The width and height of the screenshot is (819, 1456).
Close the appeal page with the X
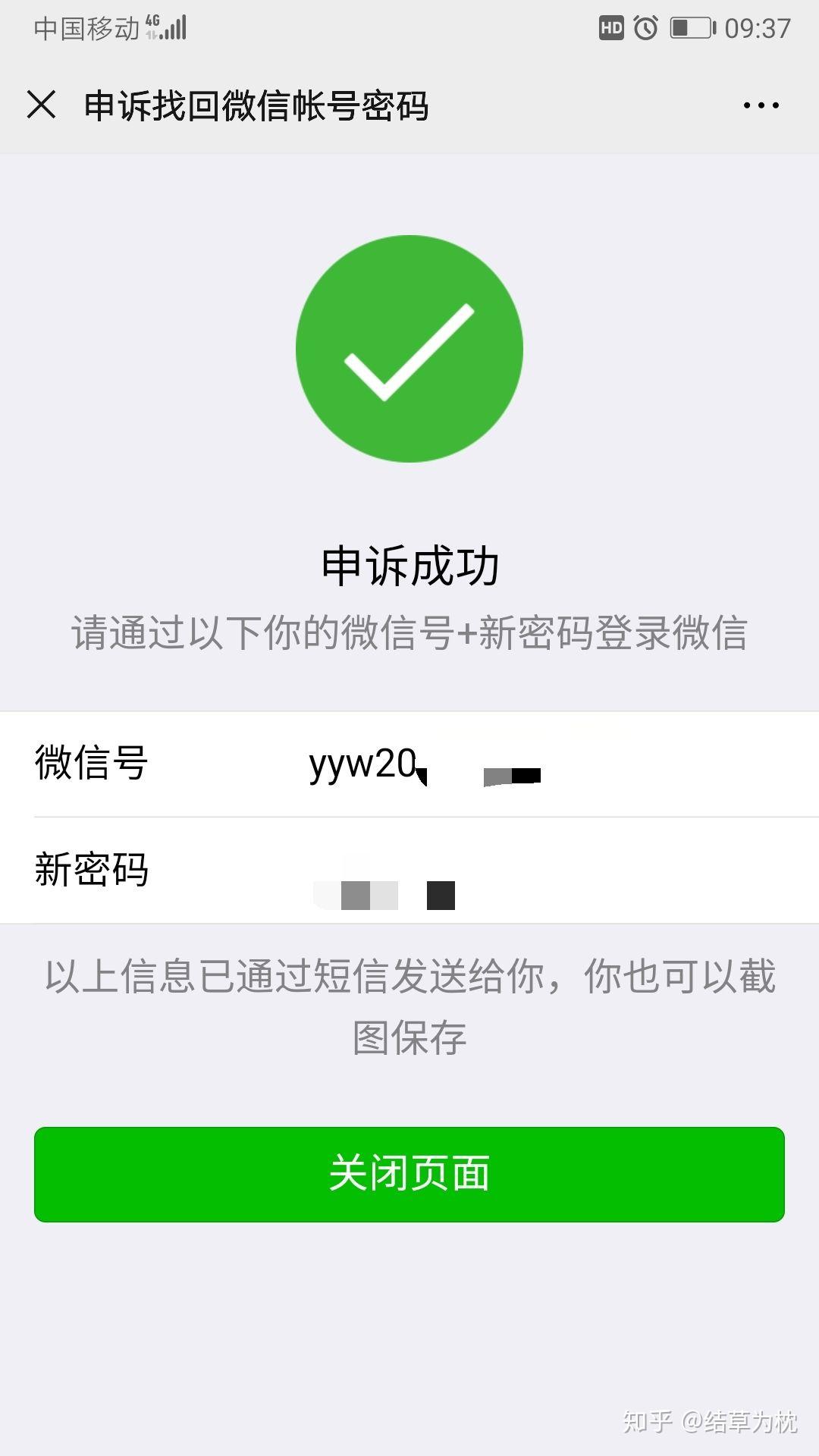(x=42, y=105)
